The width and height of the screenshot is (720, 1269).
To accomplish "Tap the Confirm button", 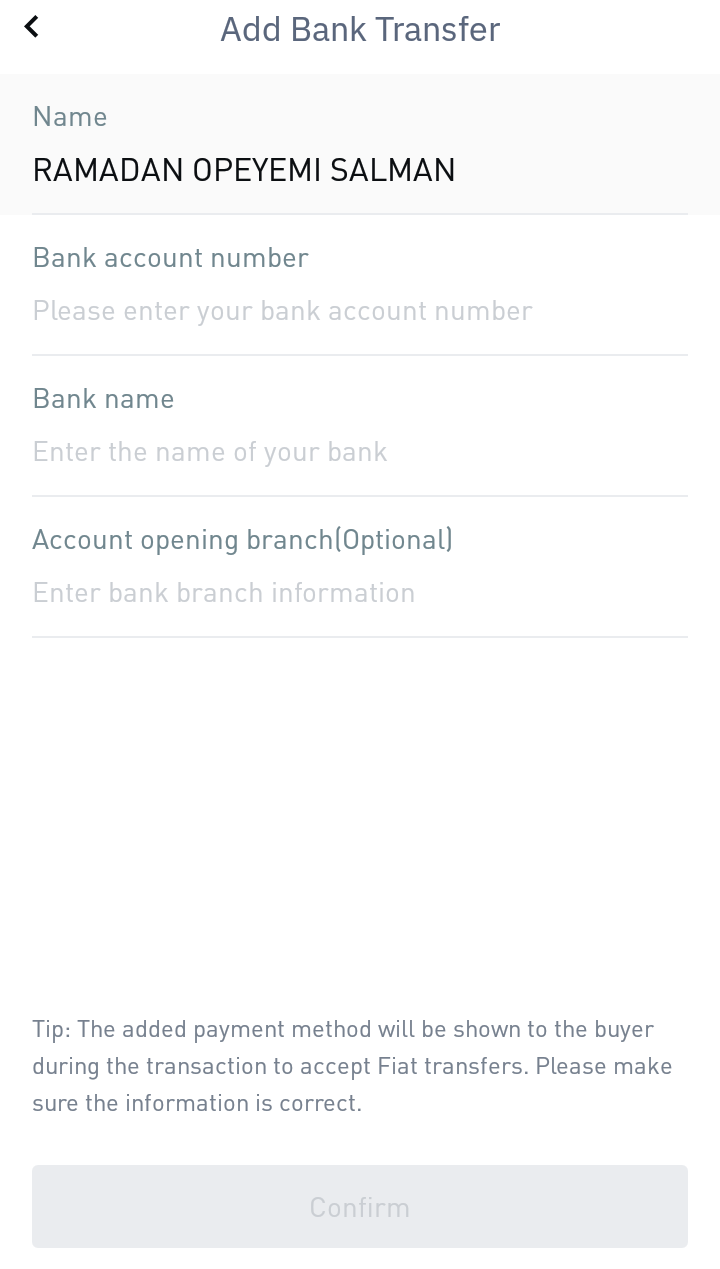I will click(x=360, y=1206).
